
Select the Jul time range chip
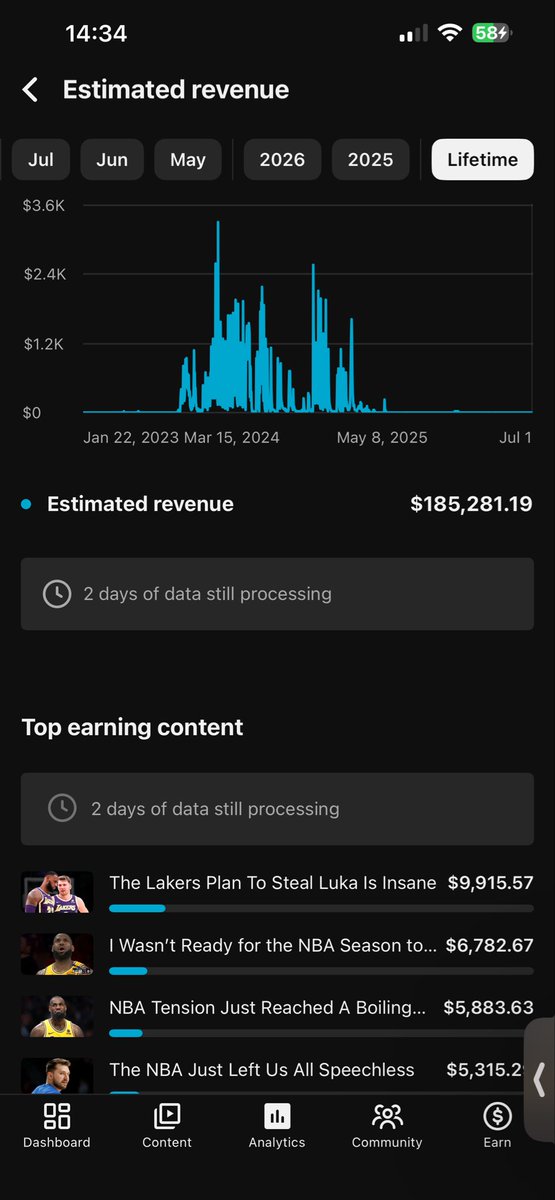pyautogui.click(x=41, y=160)
